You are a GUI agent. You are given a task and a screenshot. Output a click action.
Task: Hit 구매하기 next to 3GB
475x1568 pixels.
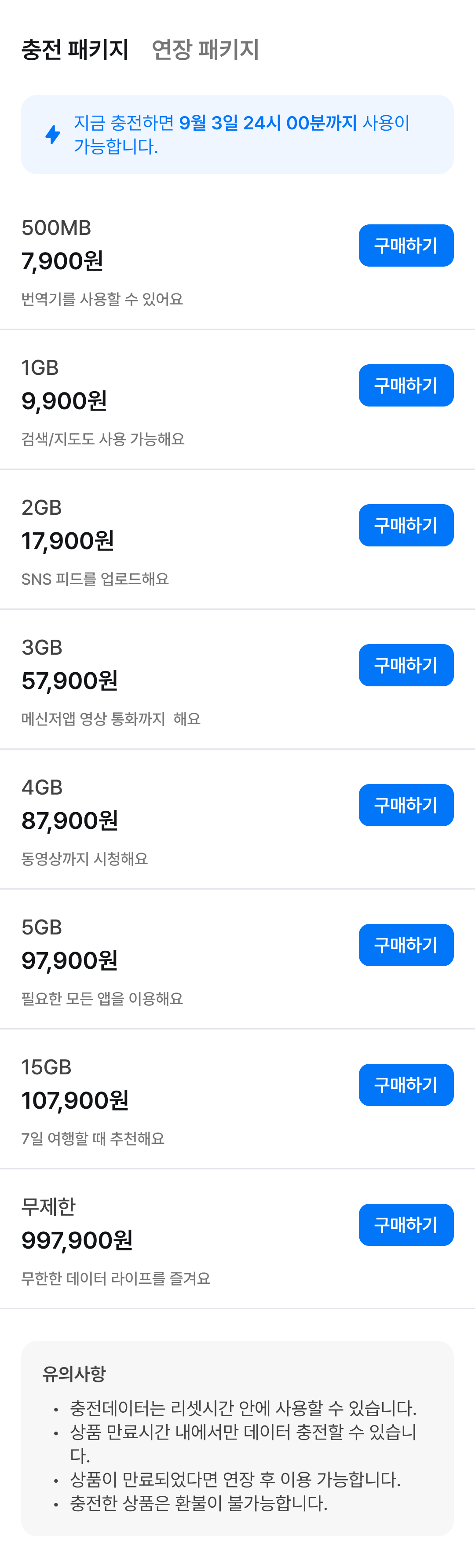point(406,665)
